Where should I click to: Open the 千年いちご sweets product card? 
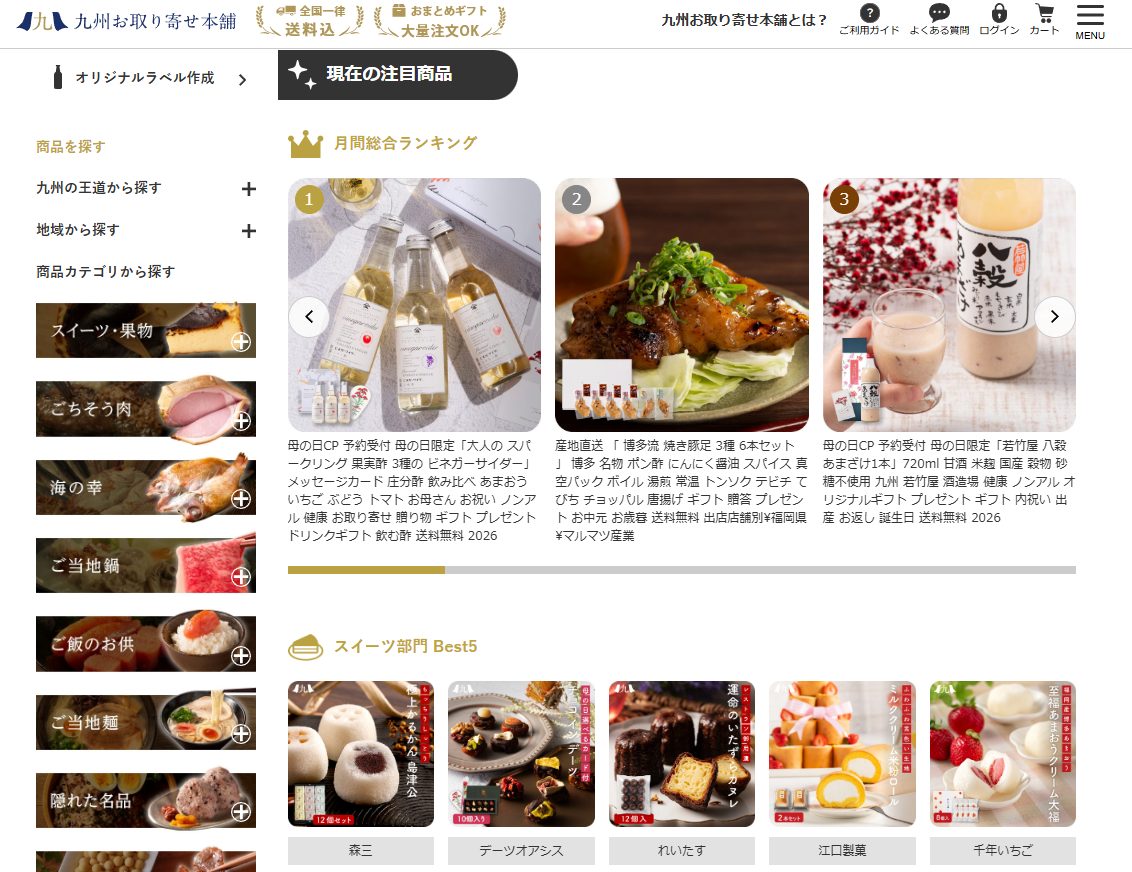pos(1002,755)
